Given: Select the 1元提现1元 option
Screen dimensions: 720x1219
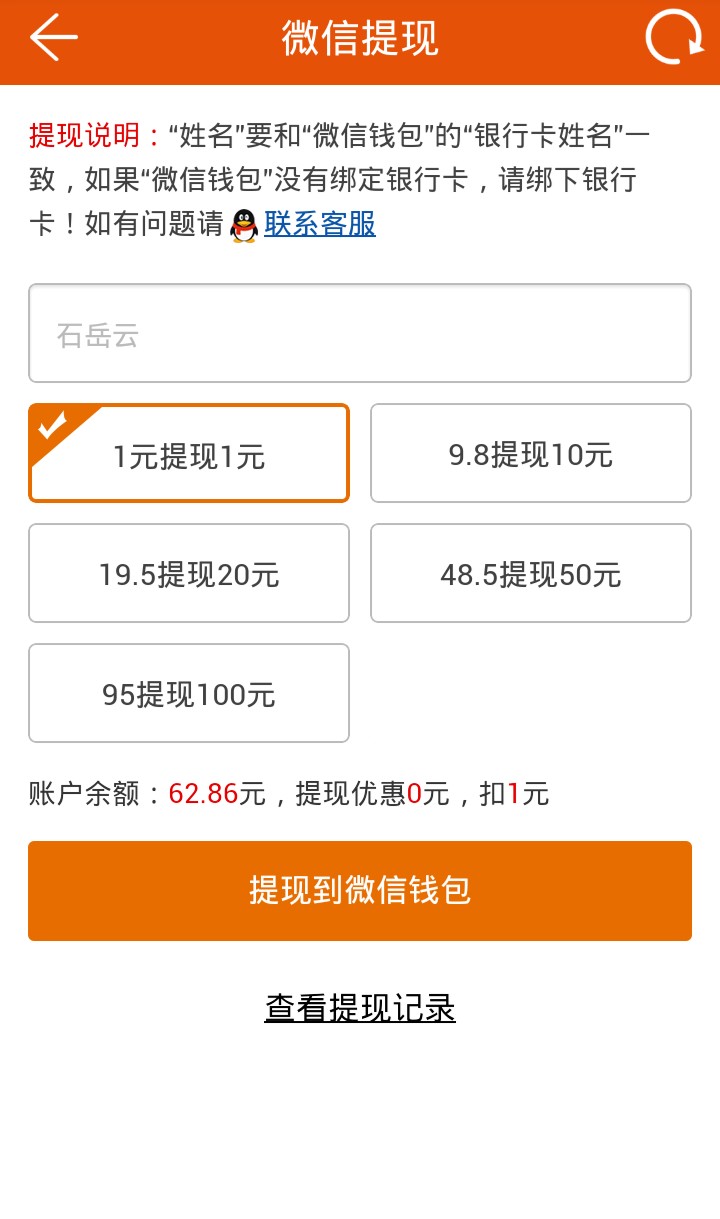Looking at the screenshot, I should click(x=189, y=453).
